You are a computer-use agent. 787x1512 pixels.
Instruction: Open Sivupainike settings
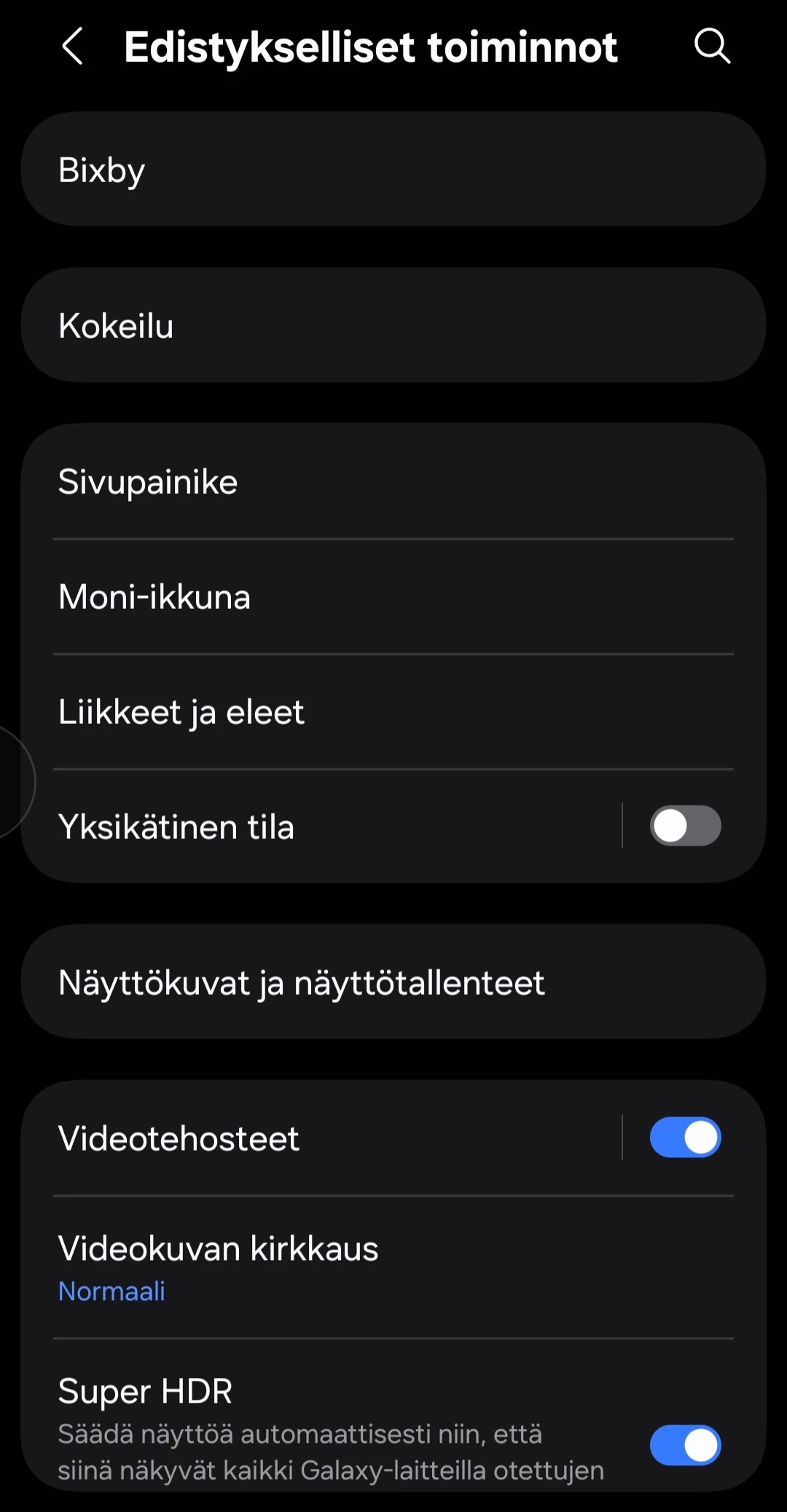tap(393, 482)
